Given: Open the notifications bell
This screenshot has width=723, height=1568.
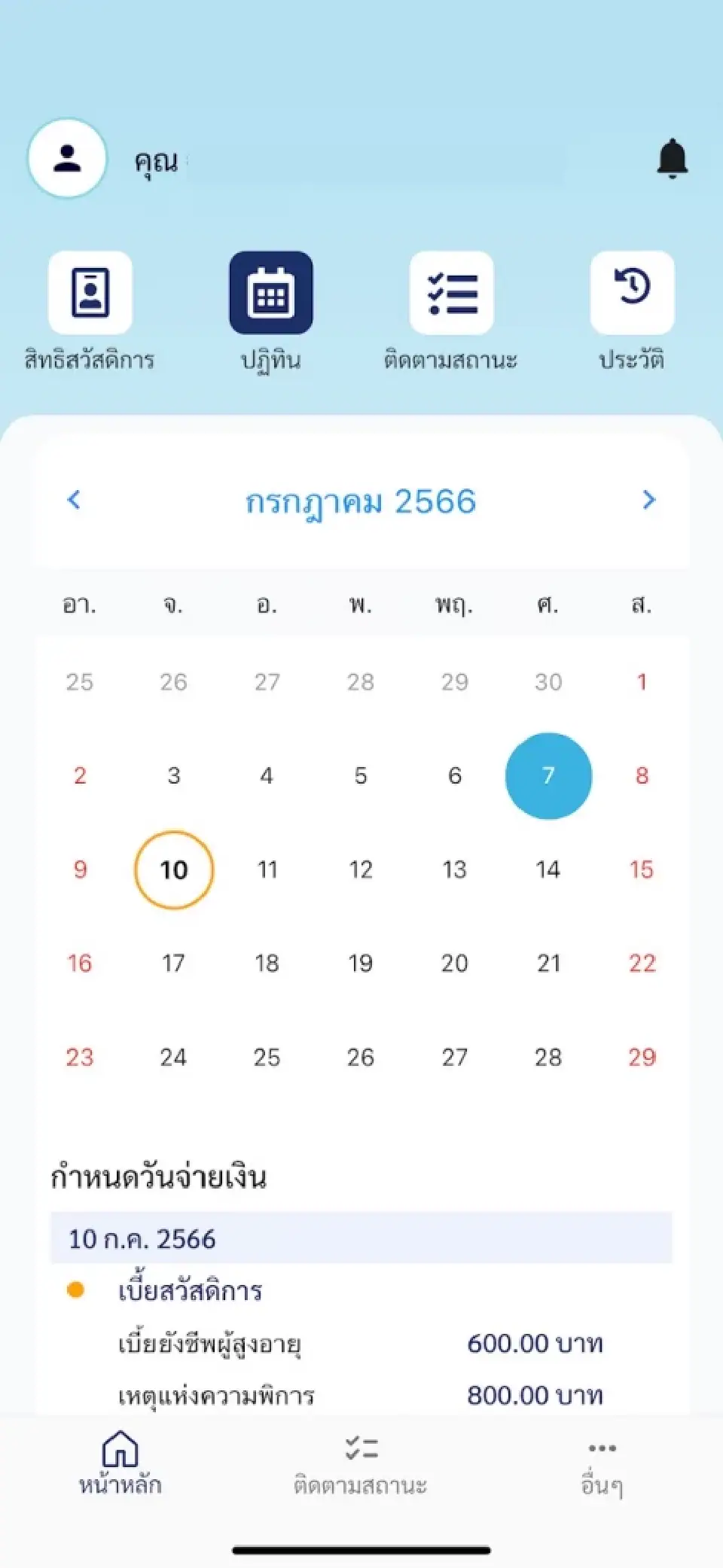Looking at the screenshot, I should point(672,158).
